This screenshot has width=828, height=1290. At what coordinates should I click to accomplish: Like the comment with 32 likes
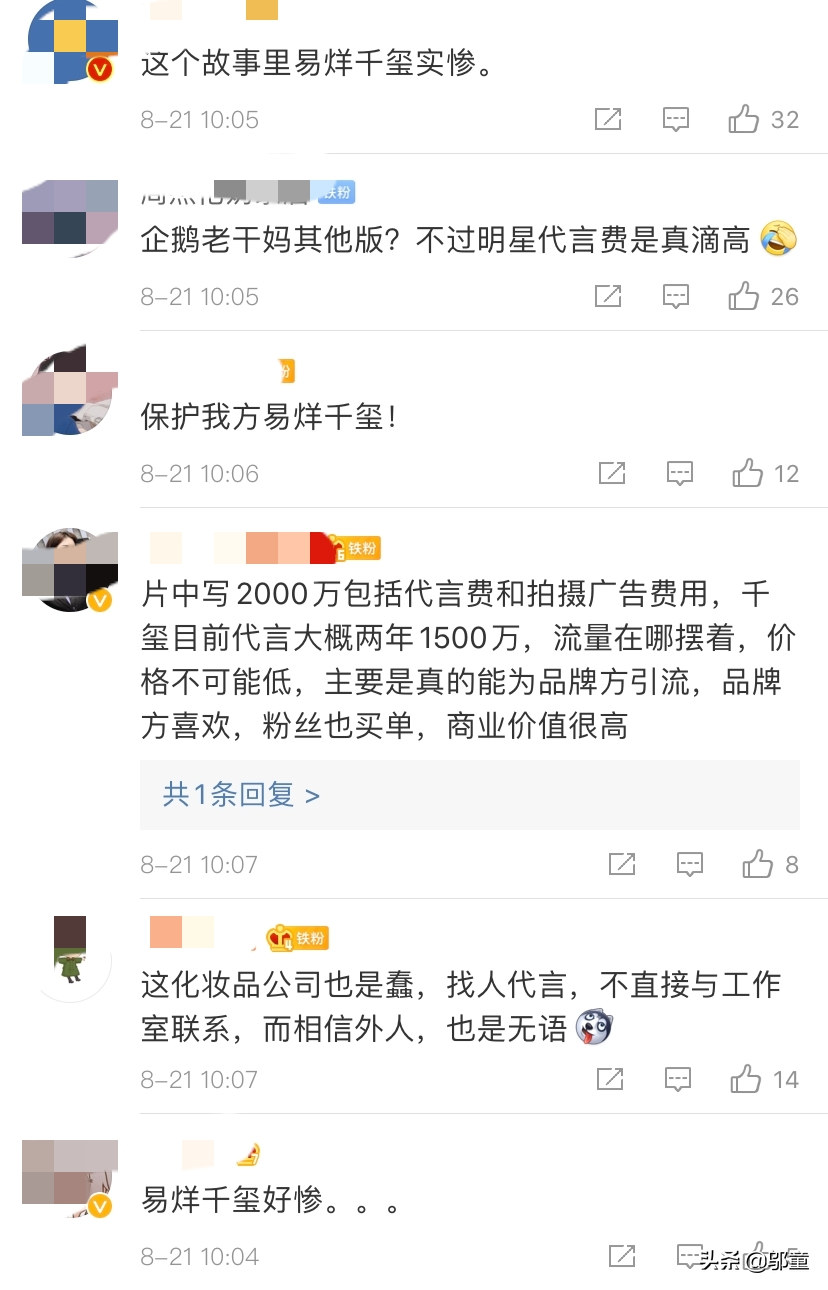tap(743, 118)
